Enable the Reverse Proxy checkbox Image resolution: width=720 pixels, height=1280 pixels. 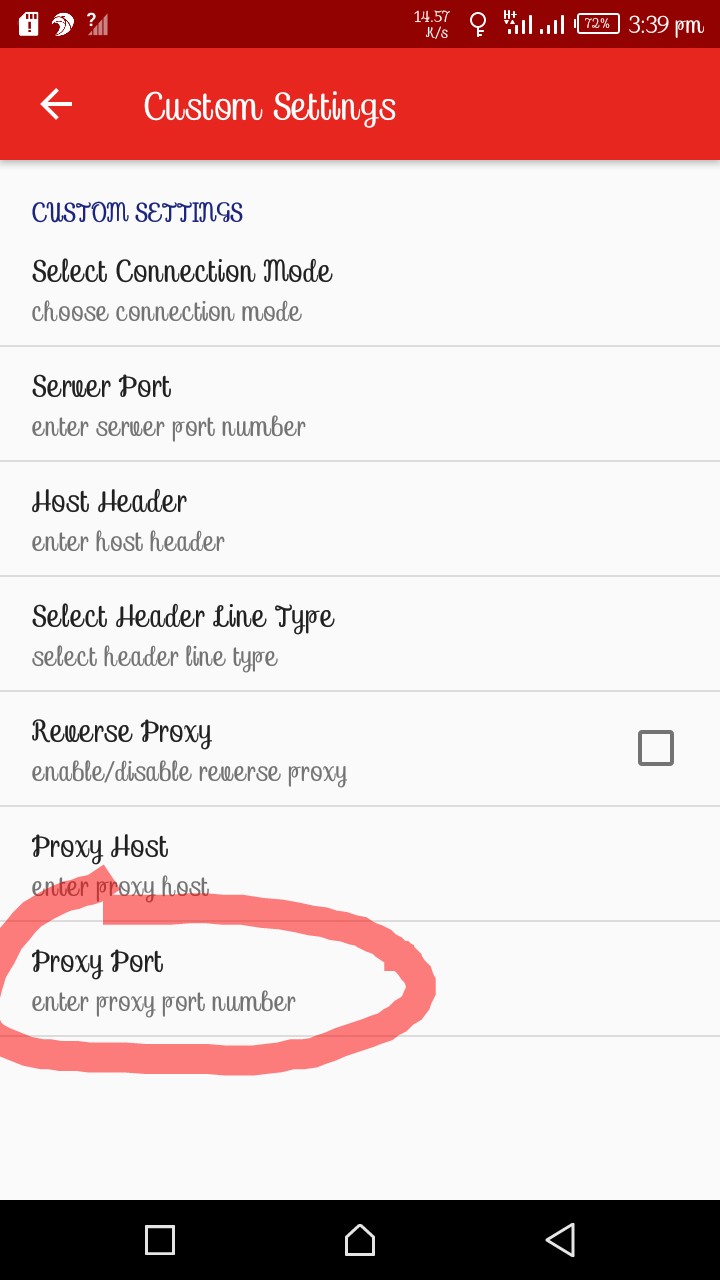[x=656, y=748]
